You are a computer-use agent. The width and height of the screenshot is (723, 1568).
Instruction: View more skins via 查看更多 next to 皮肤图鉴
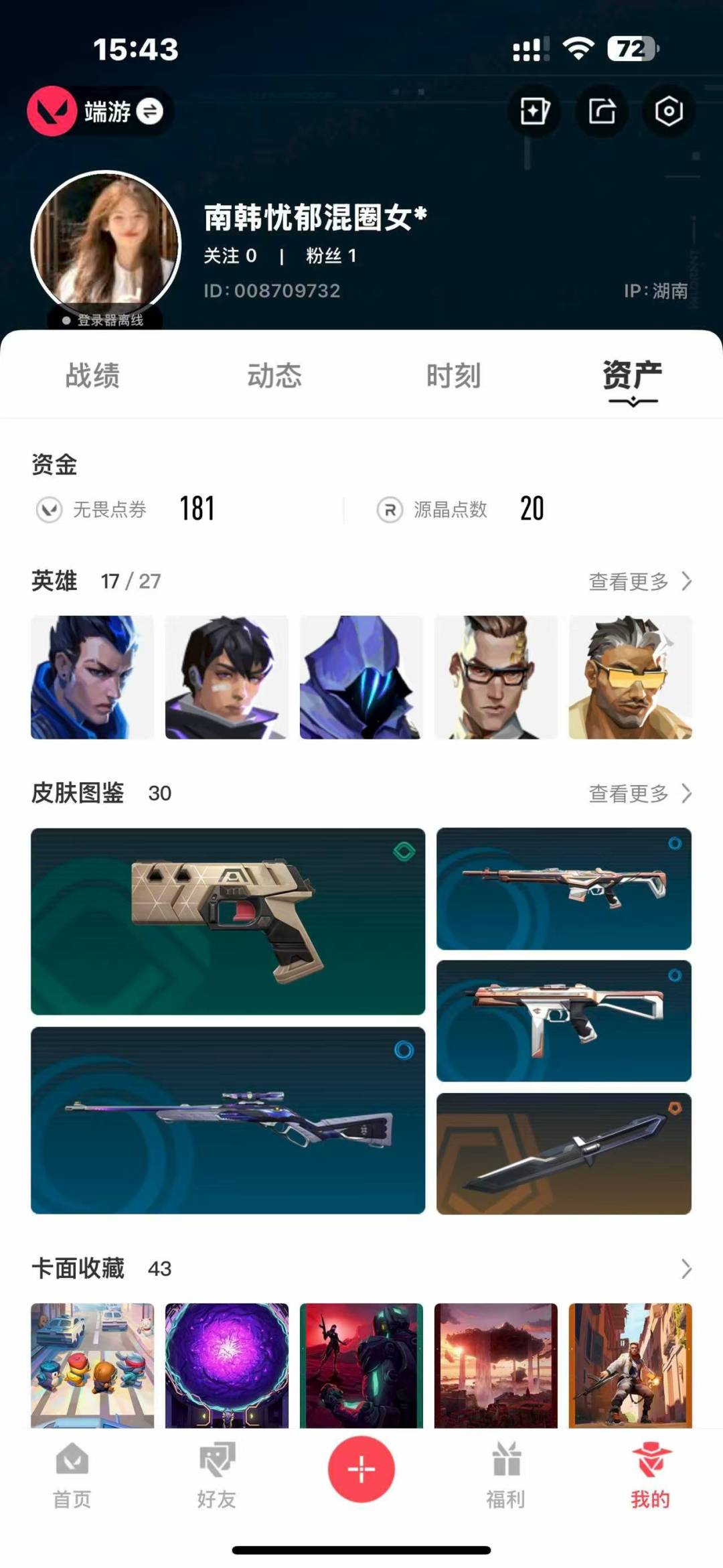click(x=640, y=794)
